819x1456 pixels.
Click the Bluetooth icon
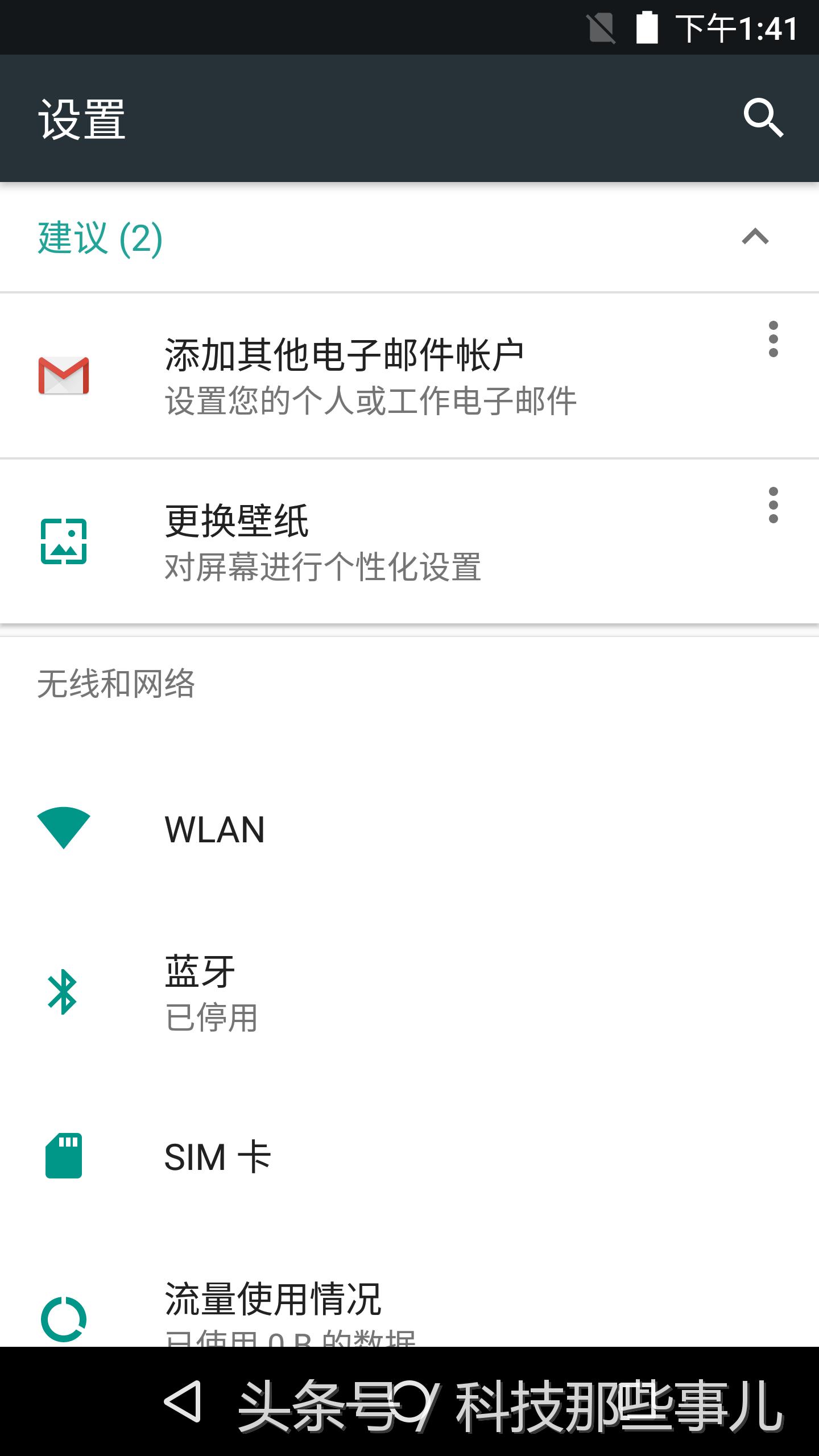pyautogui.click(x=63, y=992)
